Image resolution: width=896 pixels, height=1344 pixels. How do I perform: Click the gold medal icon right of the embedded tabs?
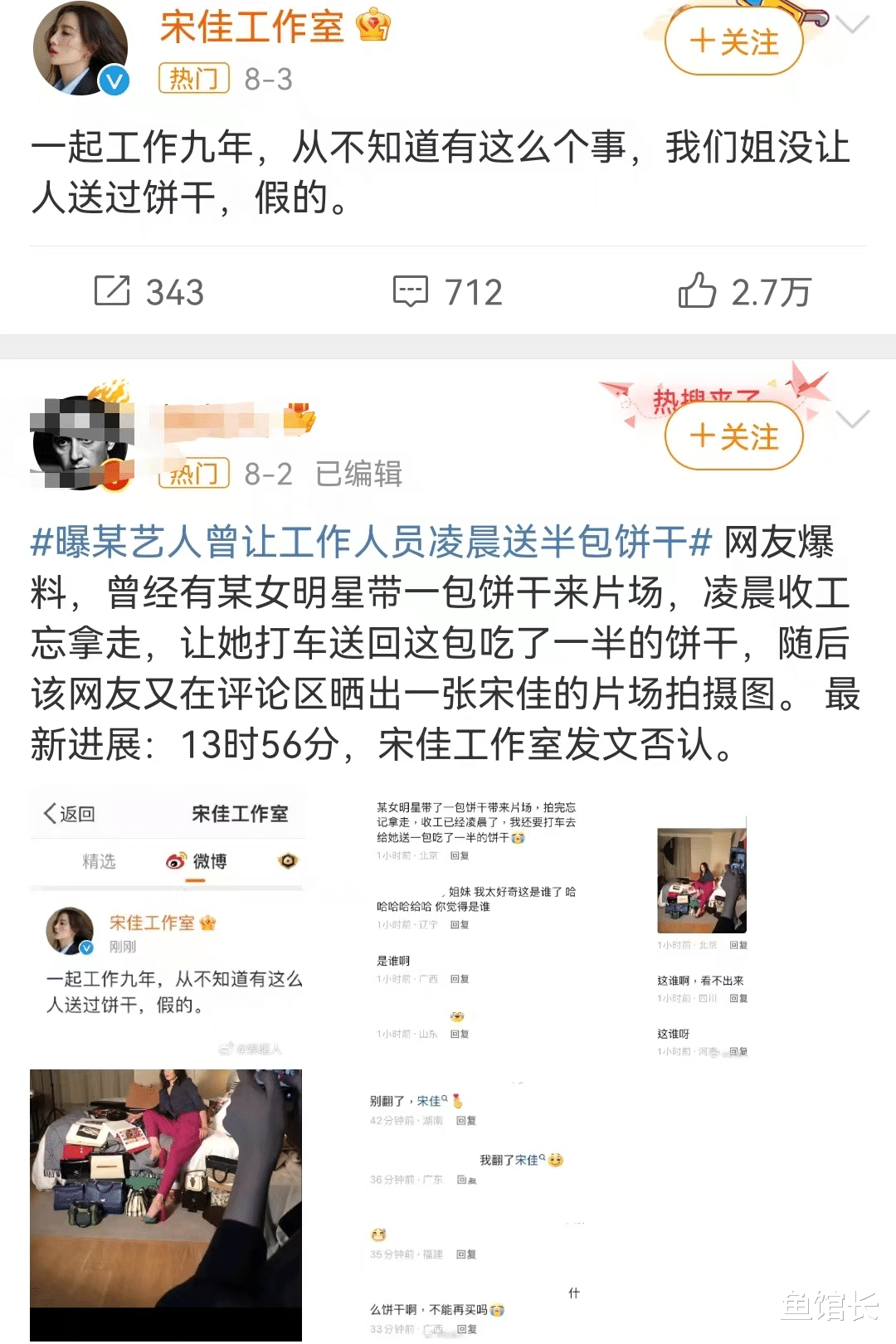286,861
